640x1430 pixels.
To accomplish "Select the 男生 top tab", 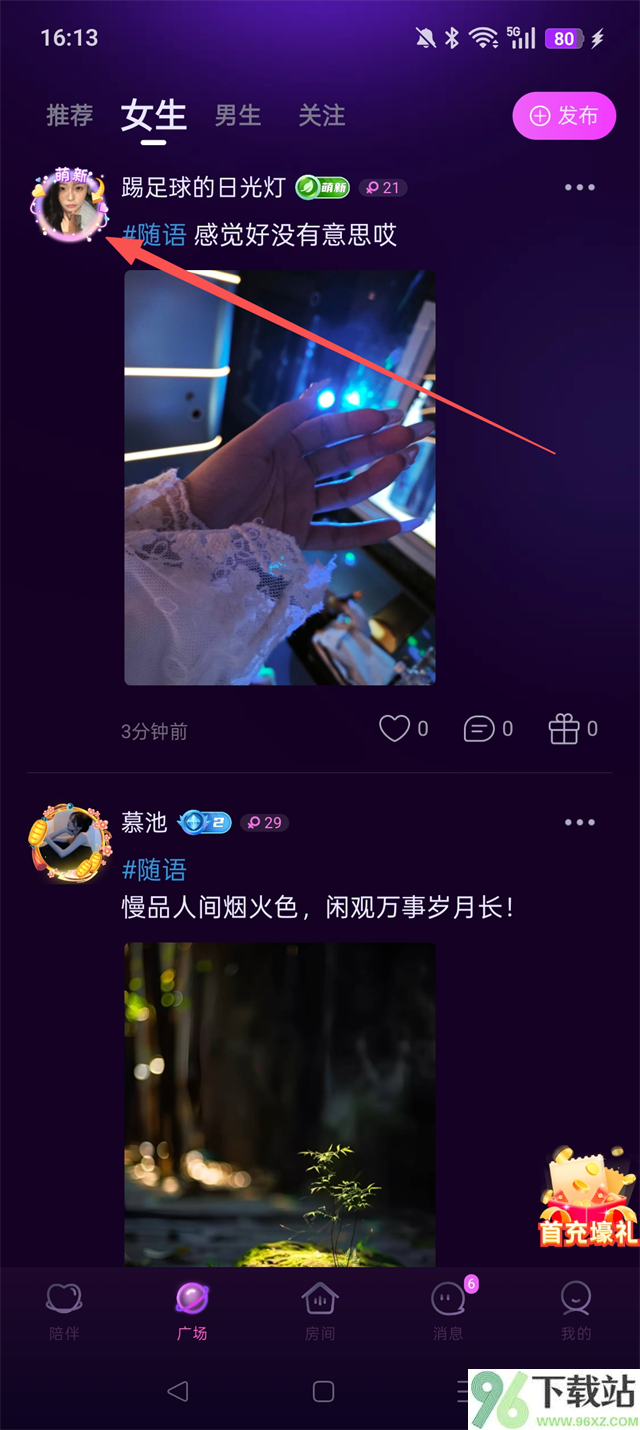I will [238, 116].
